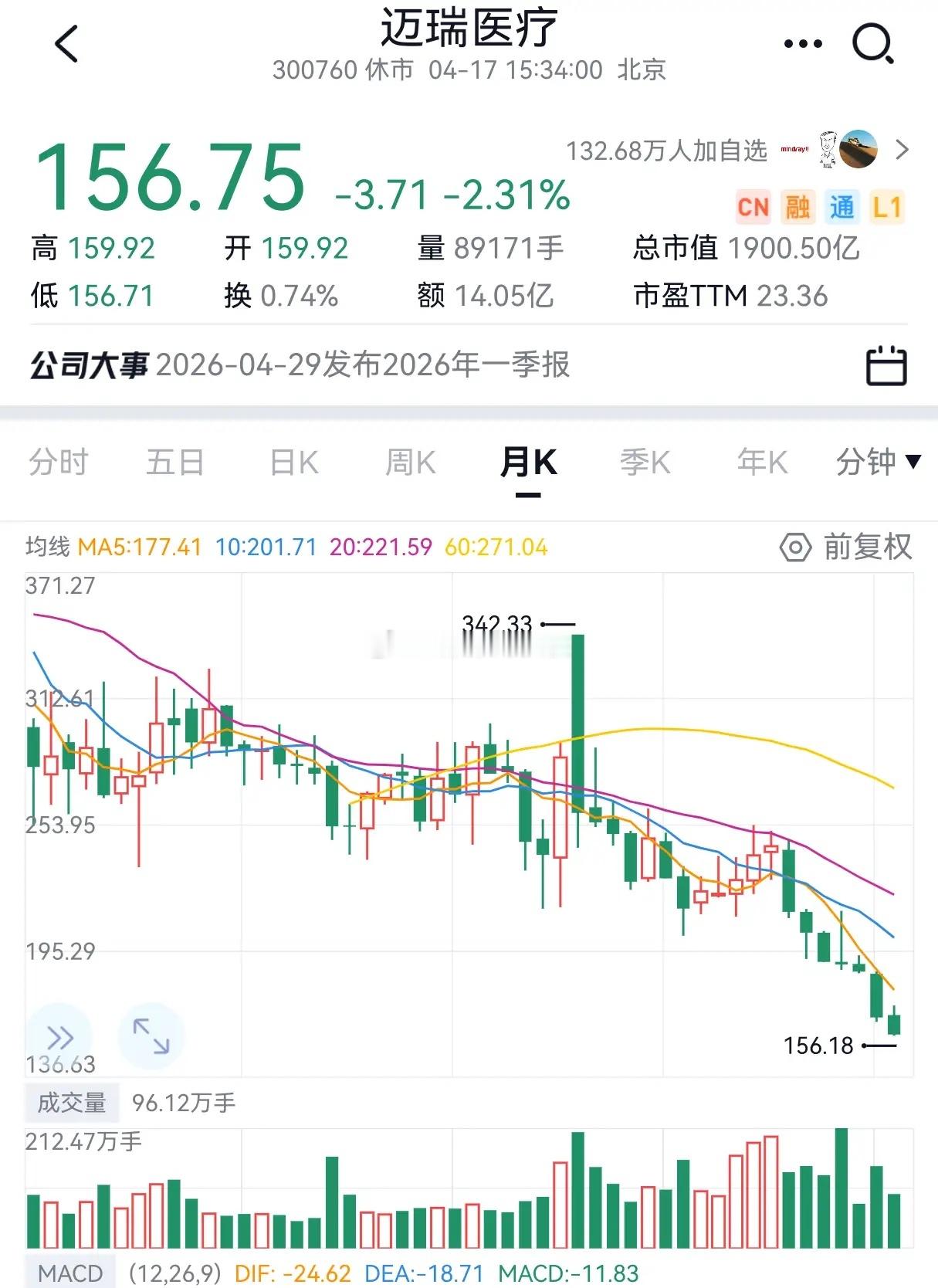The height and width of the screenshot is (1288, 938).
Task: Click the calendar reminder icon beside 公司大事
Action: pos(886,366)
